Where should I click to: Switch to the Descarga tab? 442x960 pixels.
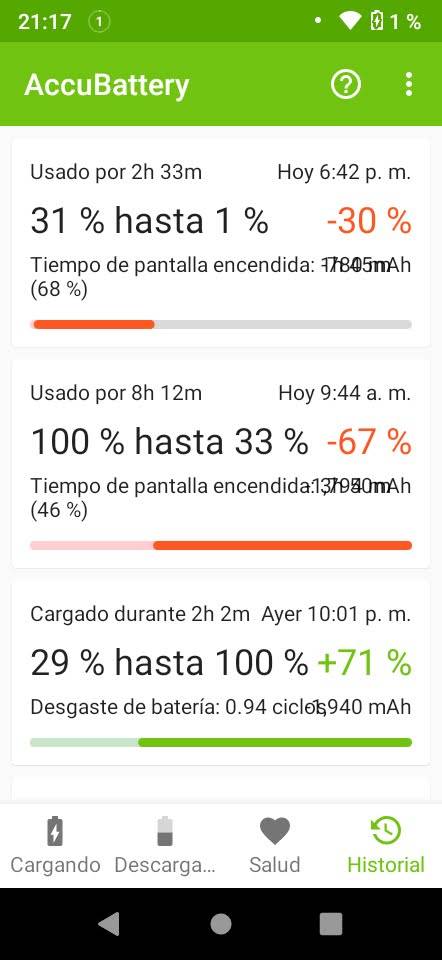click(165, 845)
